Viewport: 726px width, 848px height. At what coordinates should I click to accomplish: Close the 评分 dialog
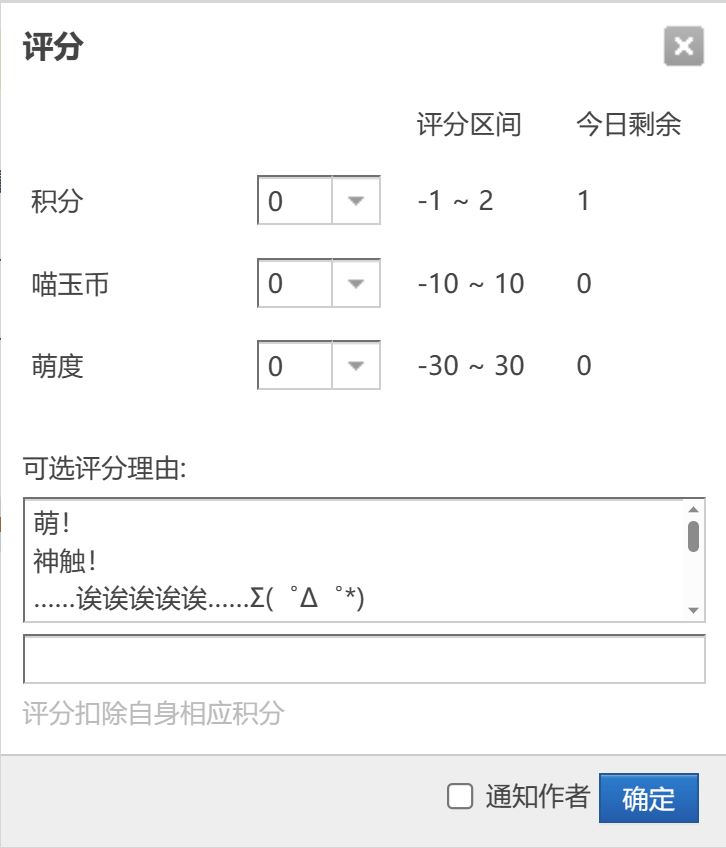[x=683, y=46]
